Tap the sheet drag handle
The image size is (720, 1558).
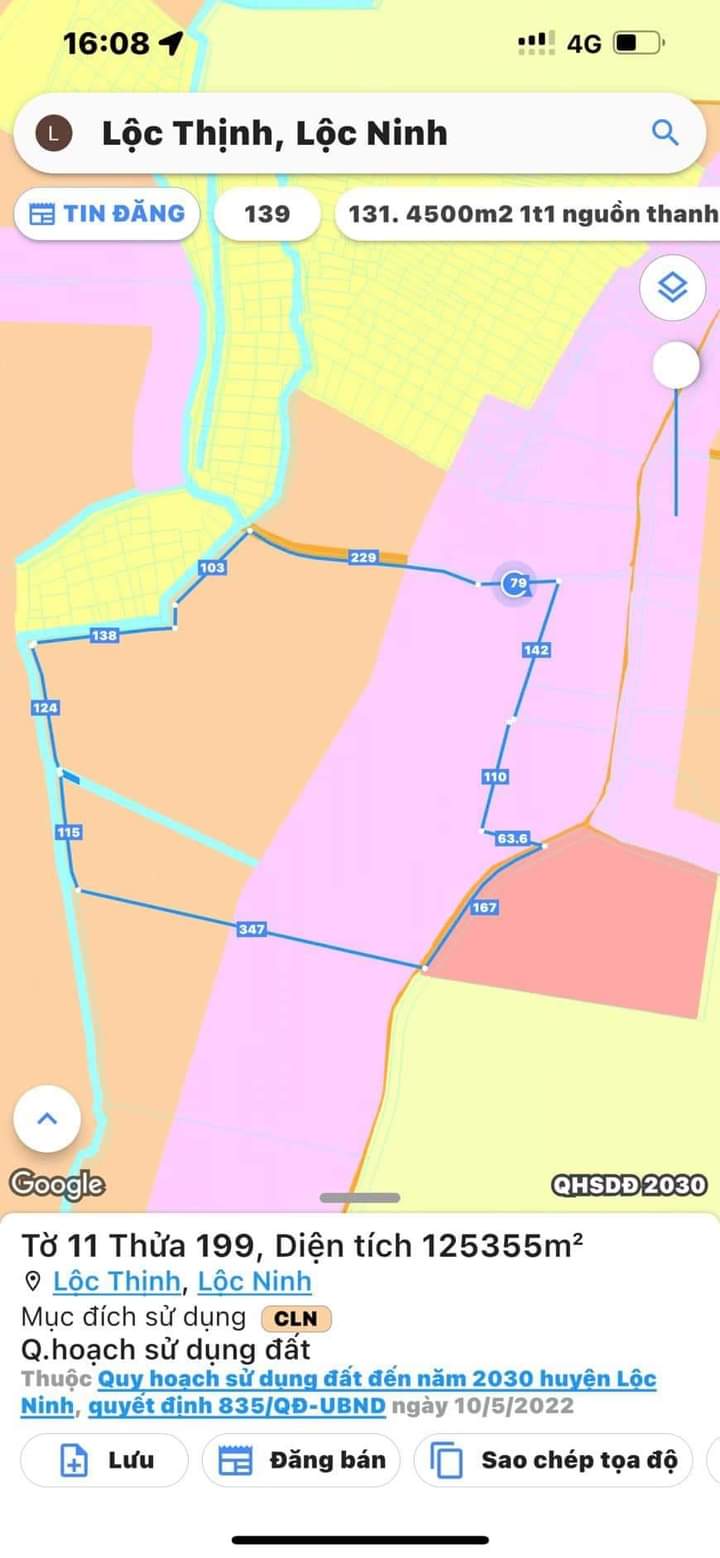(360, 1198)
